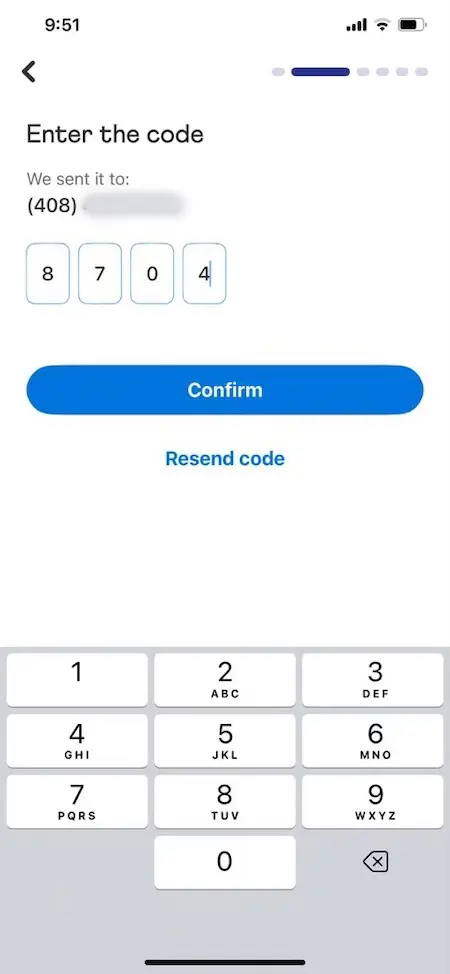Request a new code via Resend code
The width and height of the screenshot is (450, 974).
pyautogui.click(x=225, y=458)
